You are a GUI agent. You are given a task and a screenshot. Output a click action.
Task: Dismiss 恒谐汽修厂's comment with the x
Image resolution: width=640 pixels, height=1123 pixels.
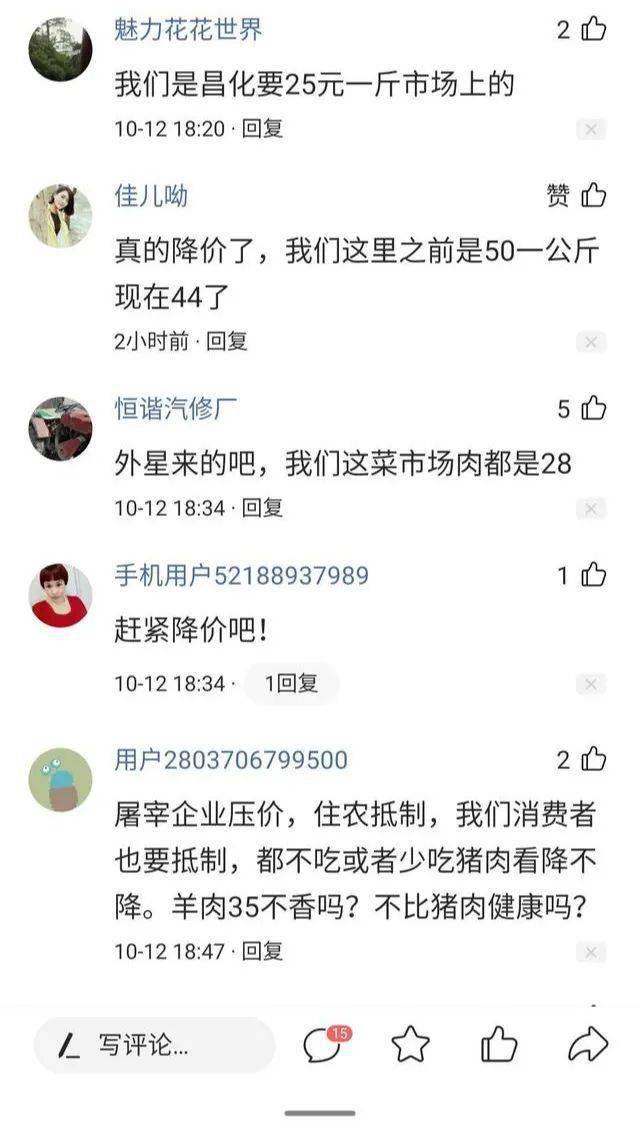[x=591, y=509]
